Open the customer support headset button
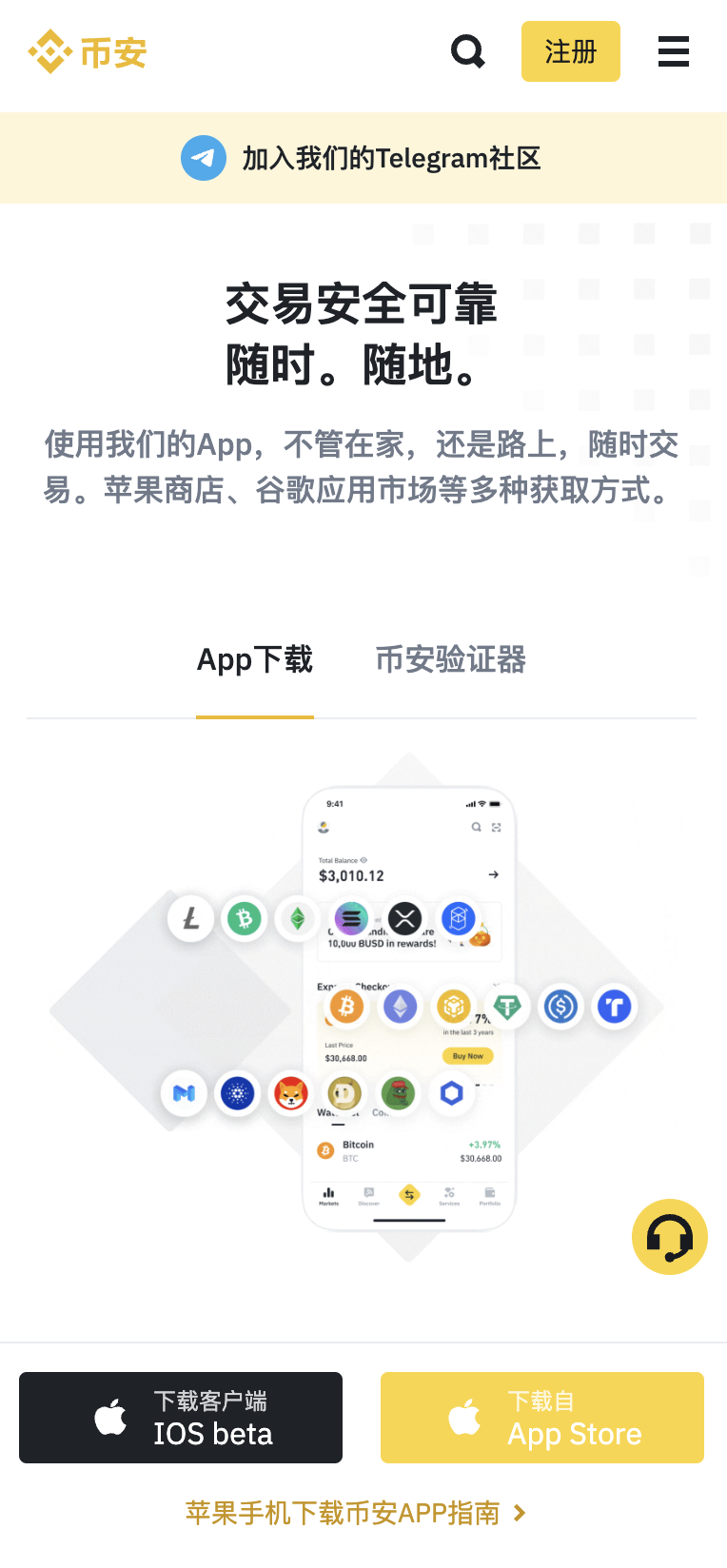Viewport: 727px width, 1568px height. click(x=669, y=1236)
